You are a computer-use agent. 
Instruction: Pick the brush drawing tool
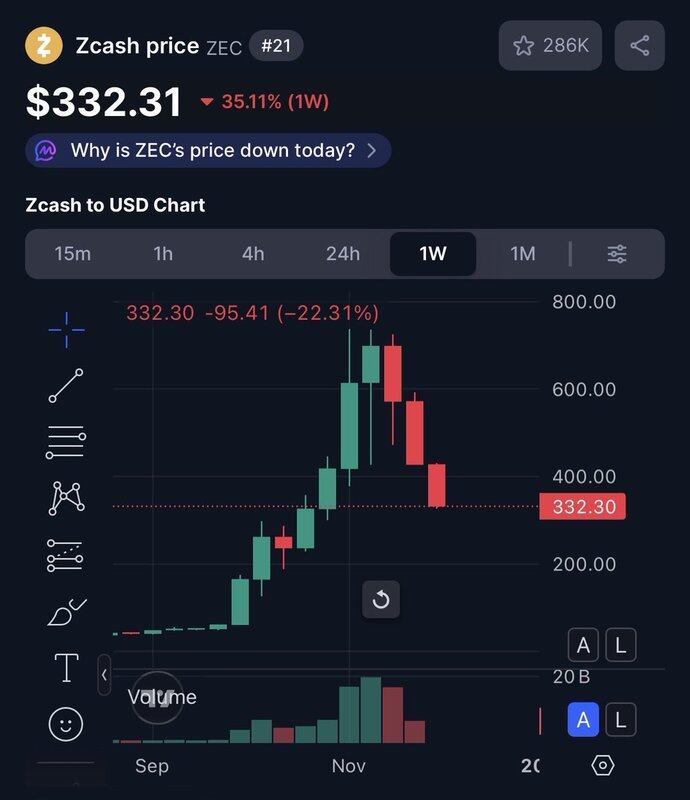point(66,611)
